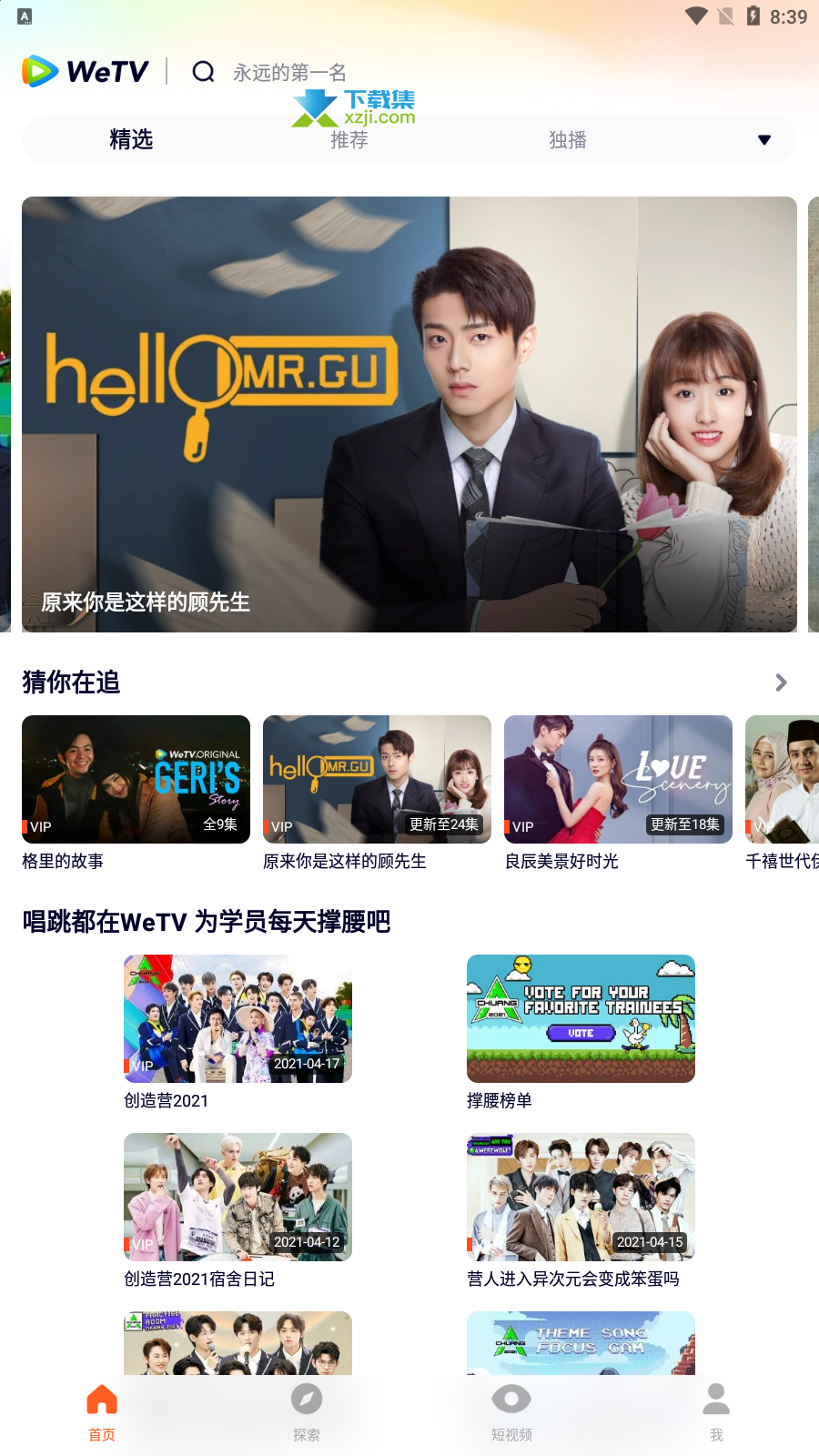Open the small 原来你是这样的顾先生 card with 更新至24集
Screen dimensions: 819x1456
point(377,794)
